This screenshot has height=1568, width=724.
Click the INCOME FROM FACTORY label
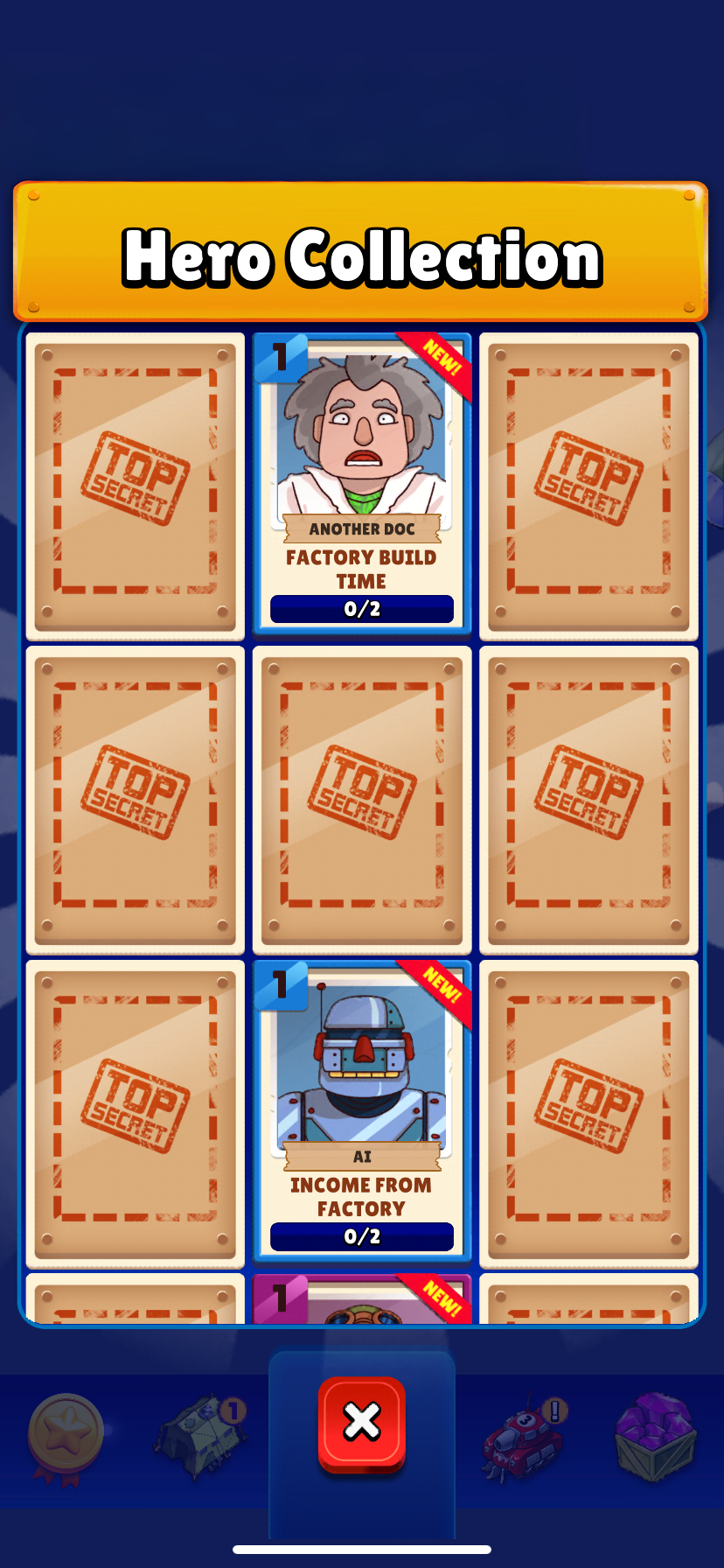tap(361, 1196)
